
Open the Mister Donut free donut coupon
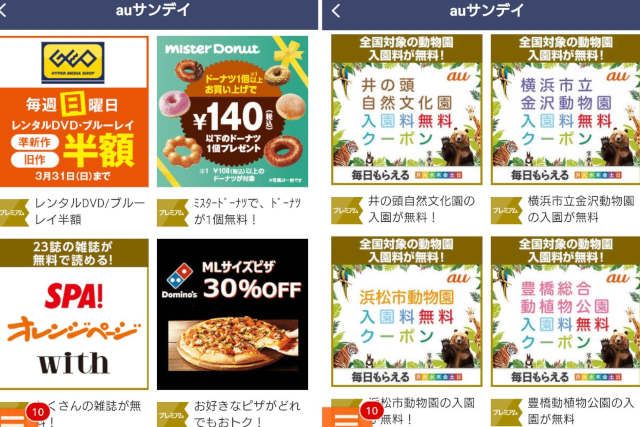(233, 112)
